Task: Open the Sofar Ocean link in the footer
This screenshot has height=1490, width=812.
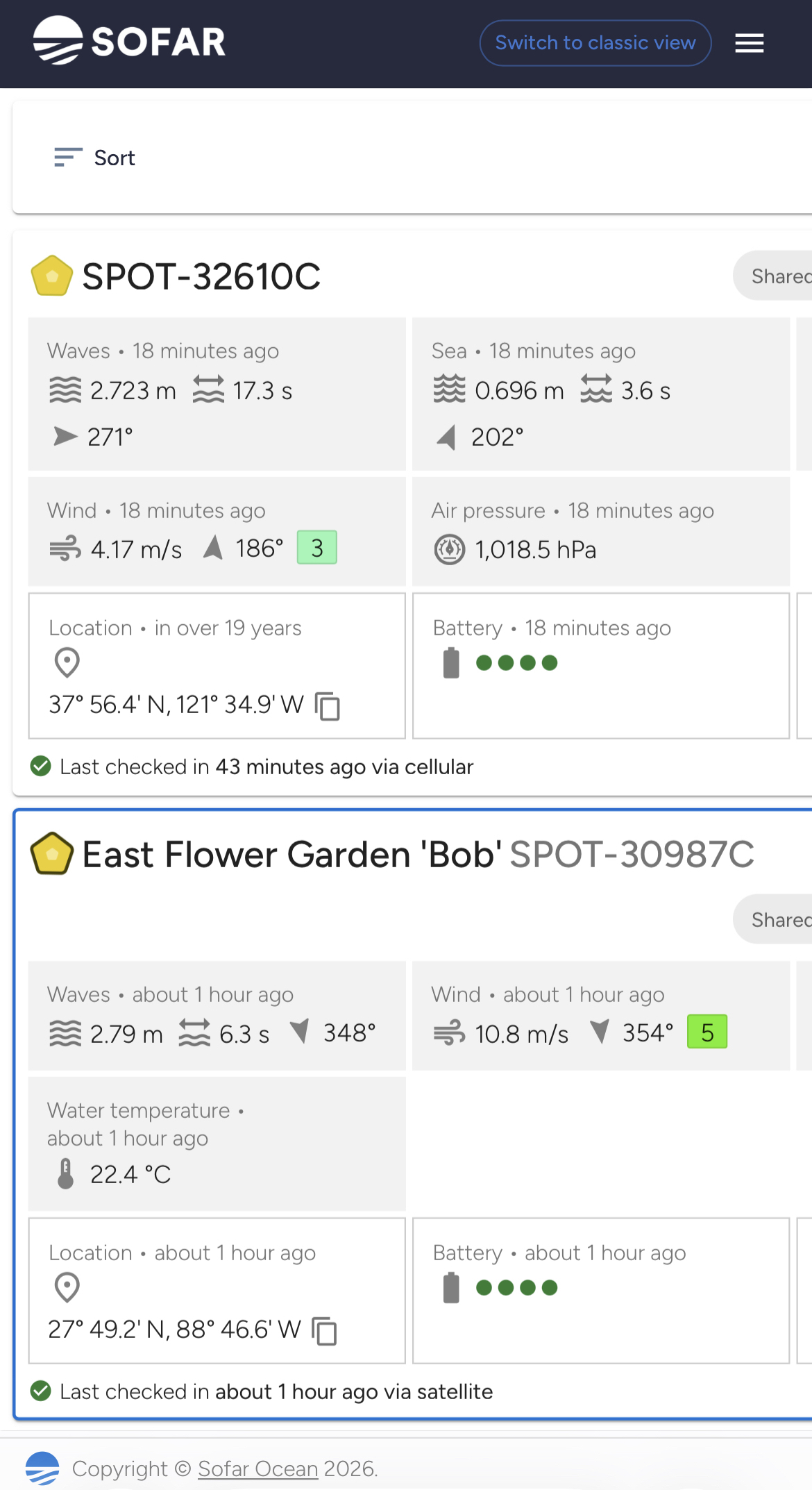Action: pos(258,1468)
